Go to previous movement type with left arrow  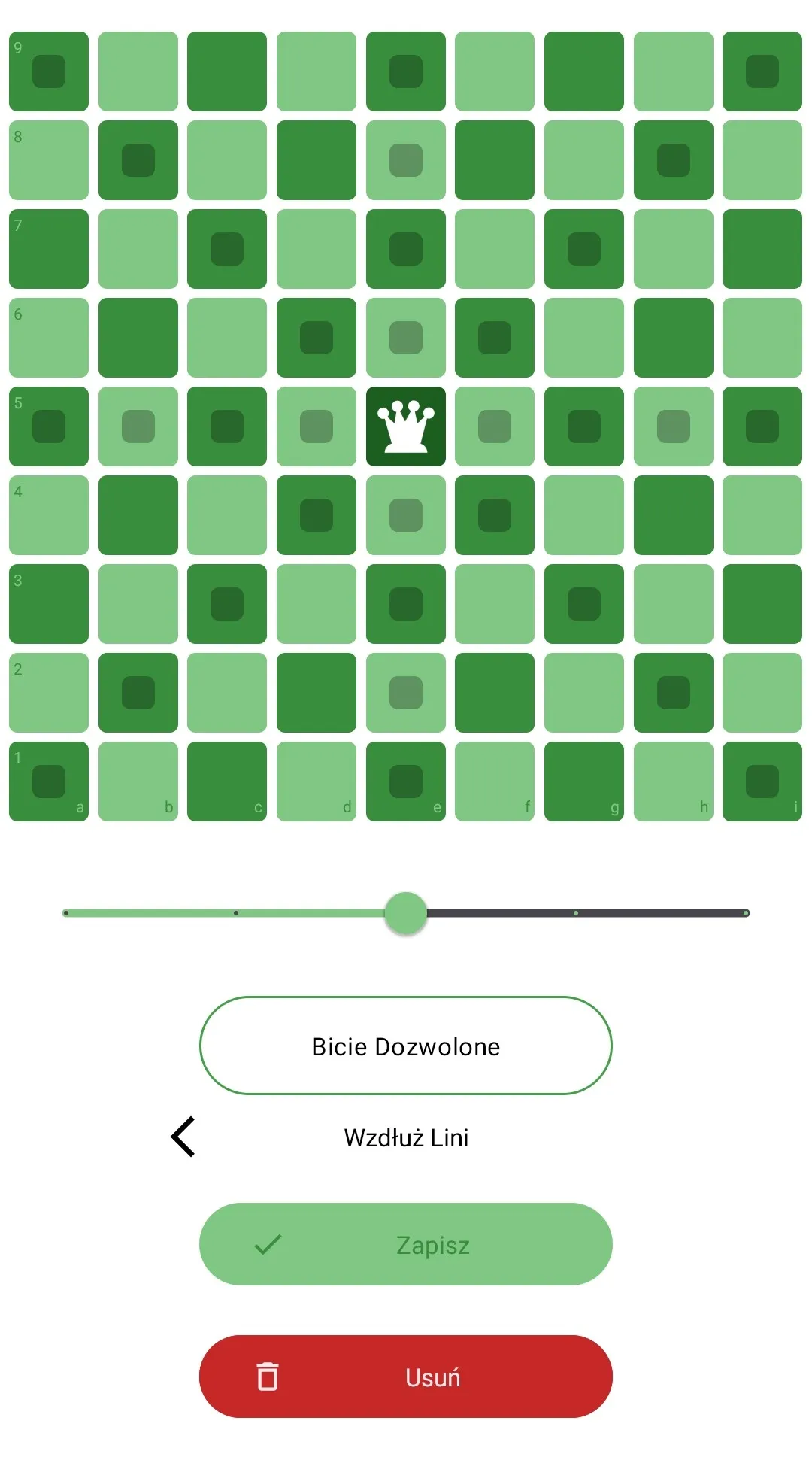tap(183, 1137)
